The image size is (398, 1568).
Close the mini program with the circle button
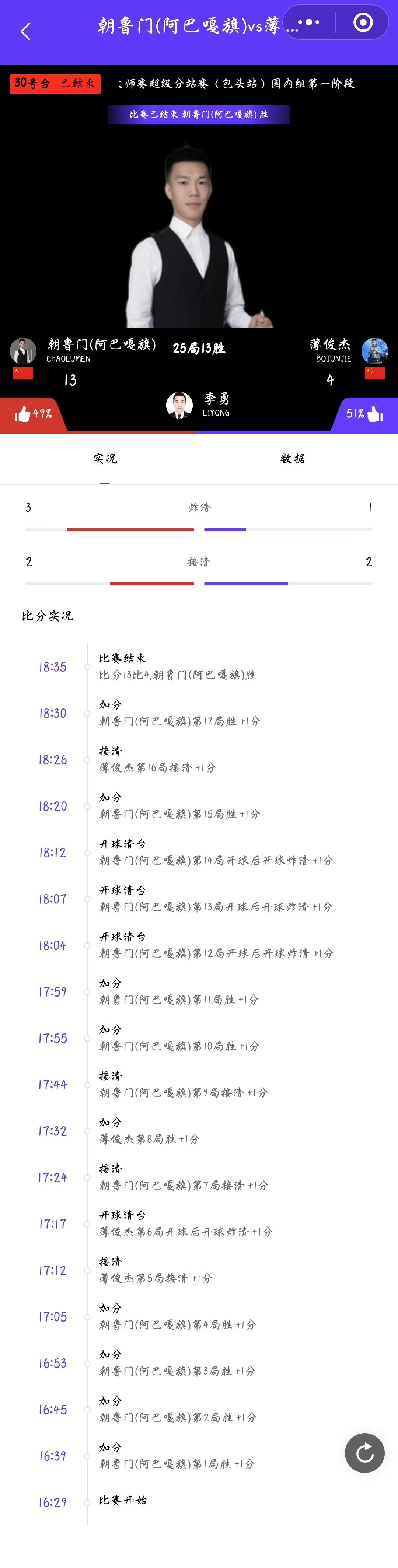363,22
